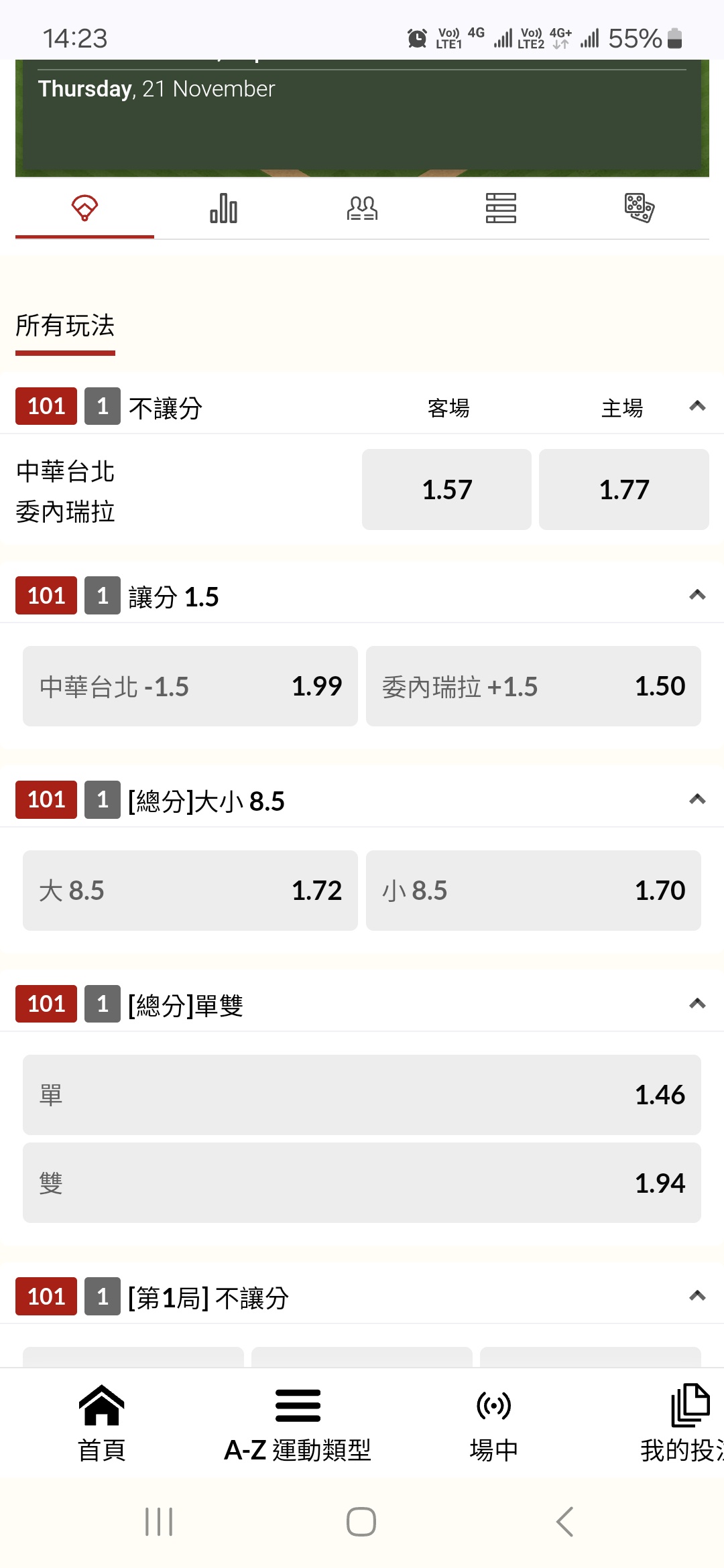
Task: Select 委內瑞拉 +1.5 at 1.50
Action: tap(533, 686)
